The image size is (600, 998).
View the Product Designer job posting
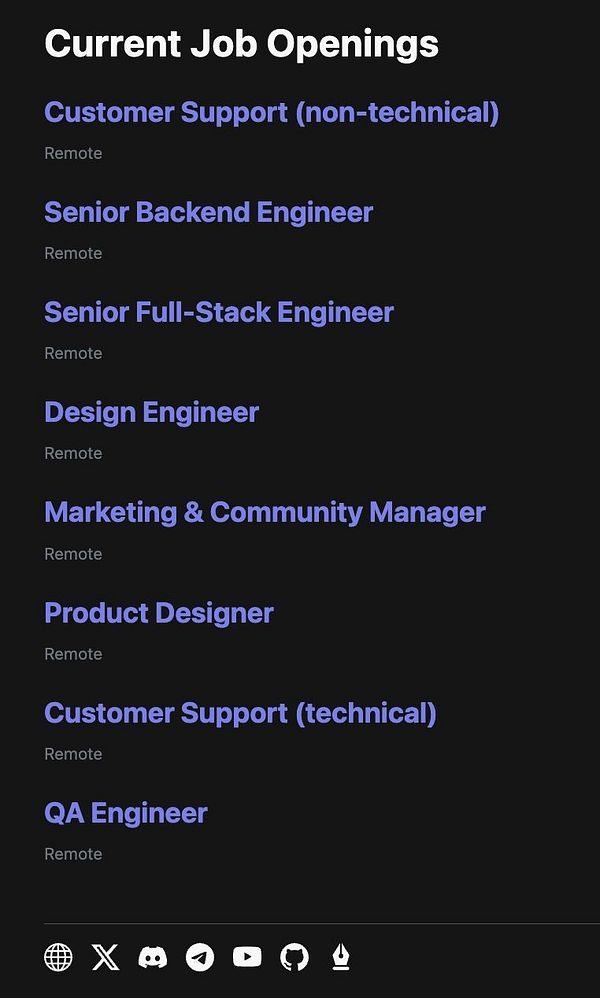pyautogui.click(x=159, y=613)
